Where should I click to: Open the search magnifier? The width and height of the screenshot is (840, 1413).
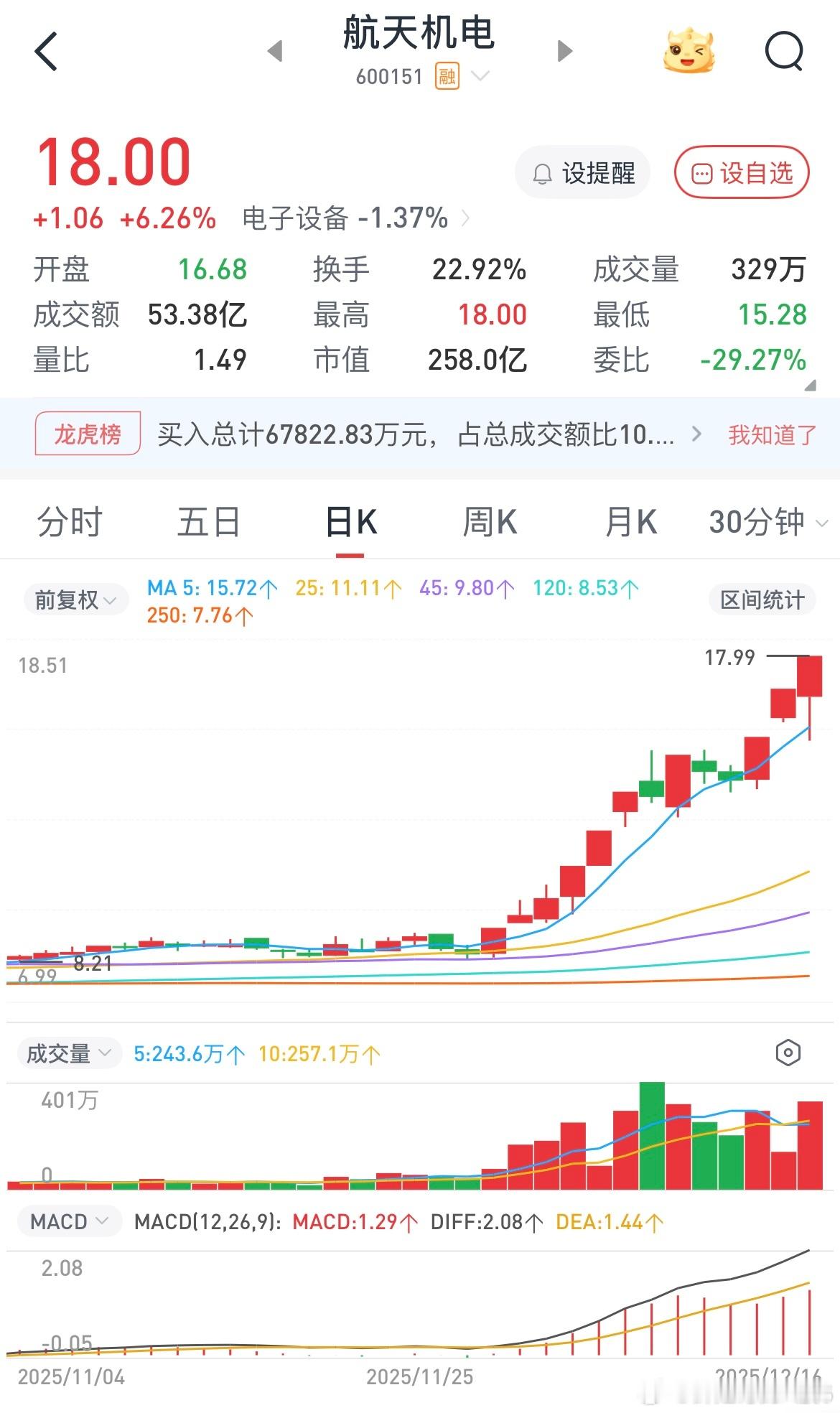784,51
